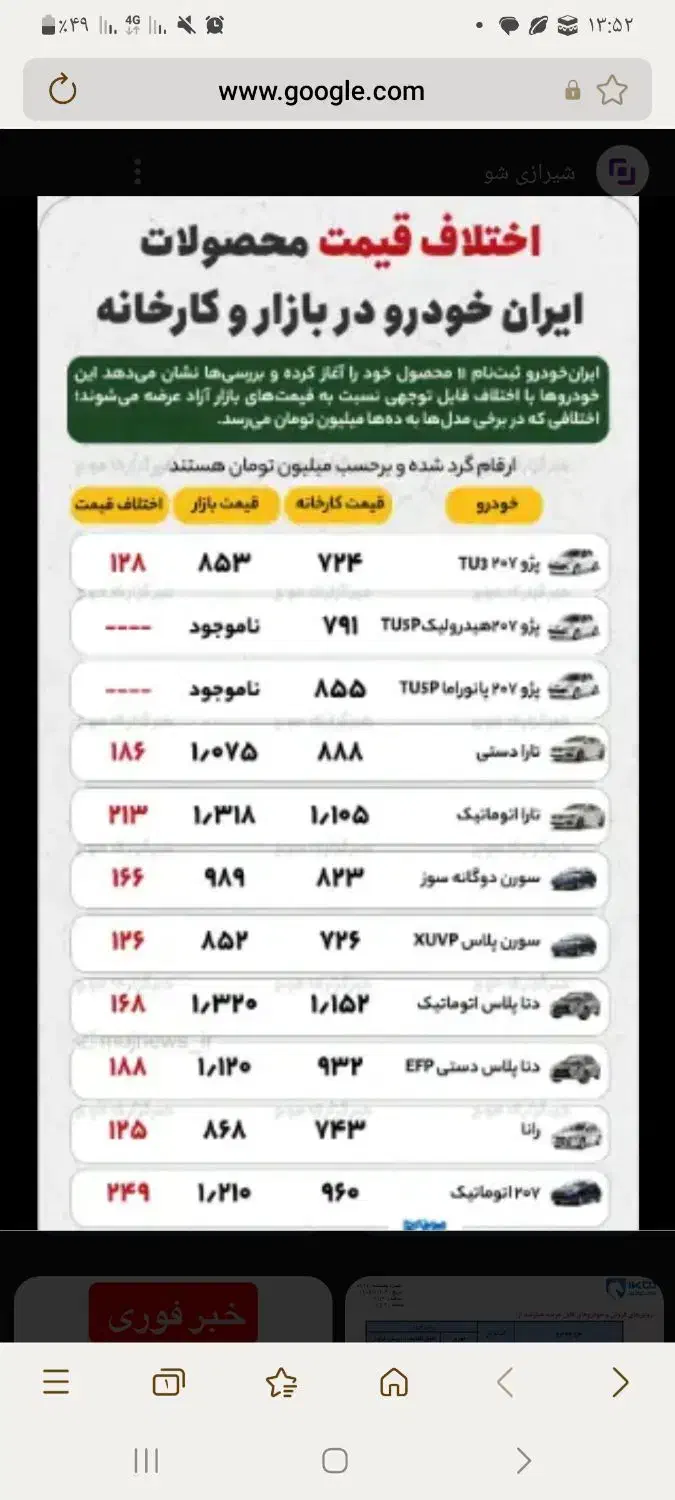Tap the system home button

335,1461
